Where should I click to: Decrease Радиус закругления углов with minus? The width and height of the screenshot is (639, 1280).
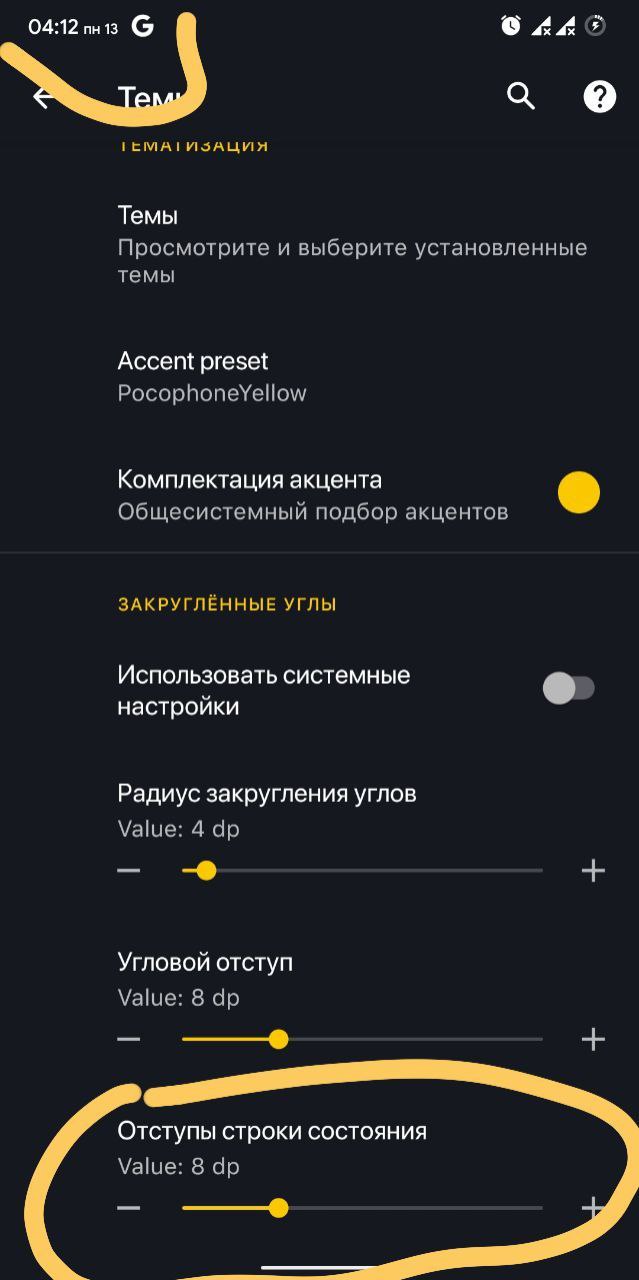click(x=128, y=871)
